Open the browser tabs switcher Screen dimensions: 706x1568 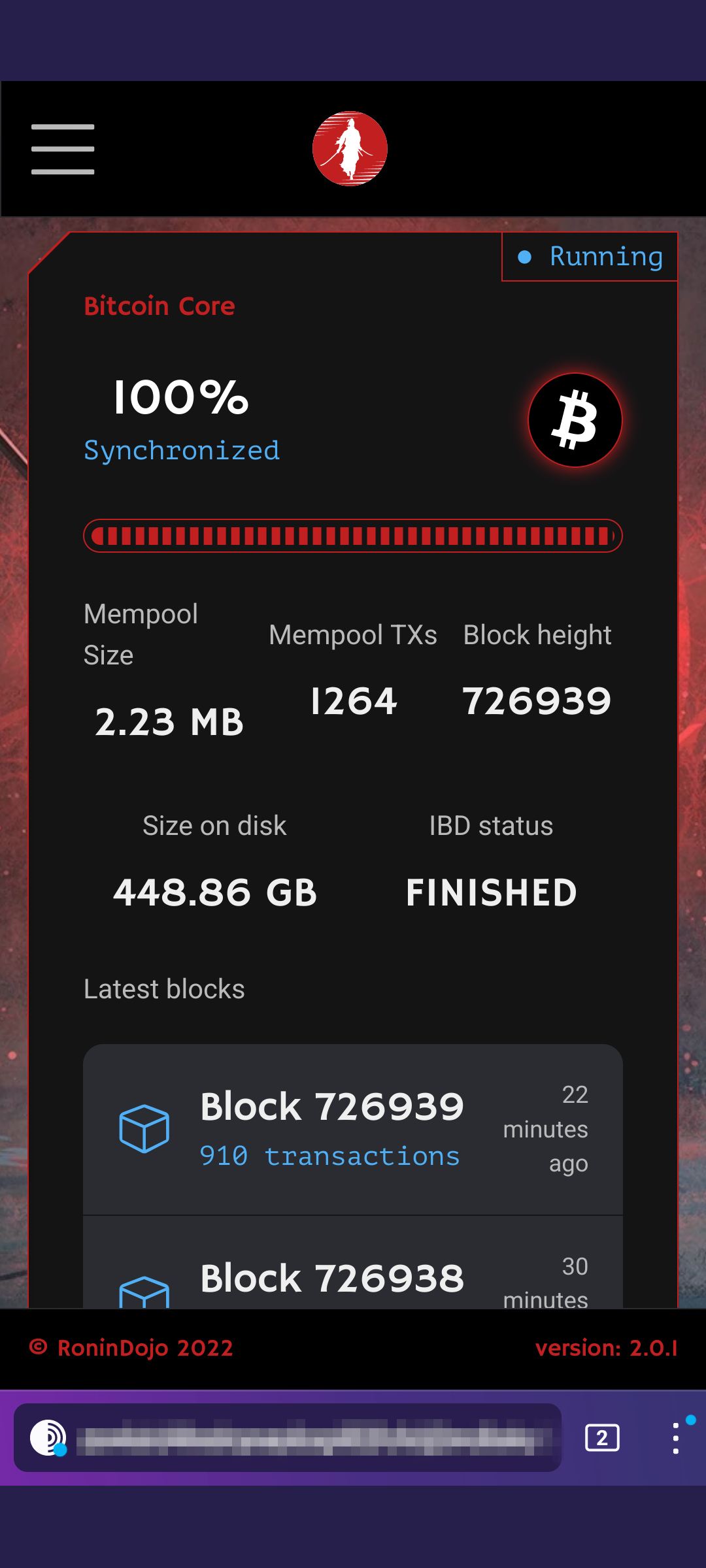[x=602, y=1438]
